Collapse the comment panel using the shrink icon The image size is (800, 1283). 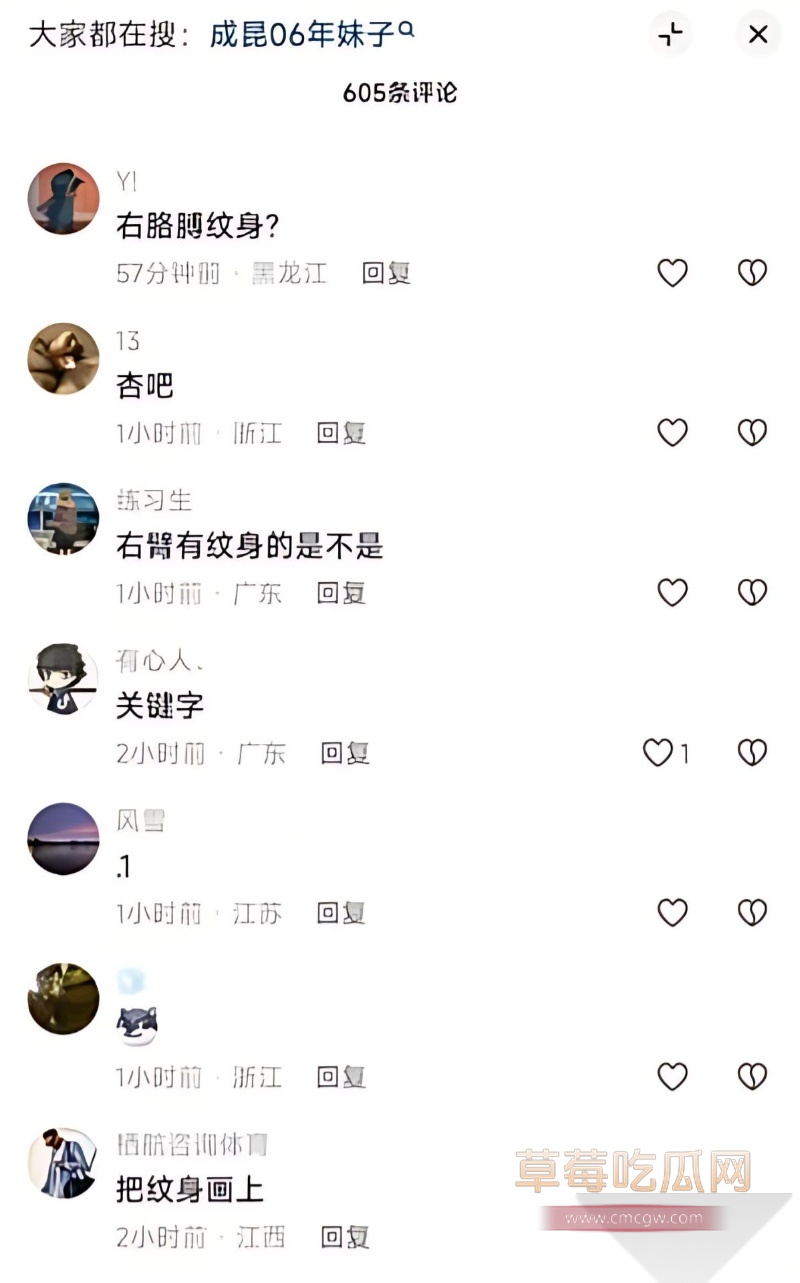click(x=672, y=34)
